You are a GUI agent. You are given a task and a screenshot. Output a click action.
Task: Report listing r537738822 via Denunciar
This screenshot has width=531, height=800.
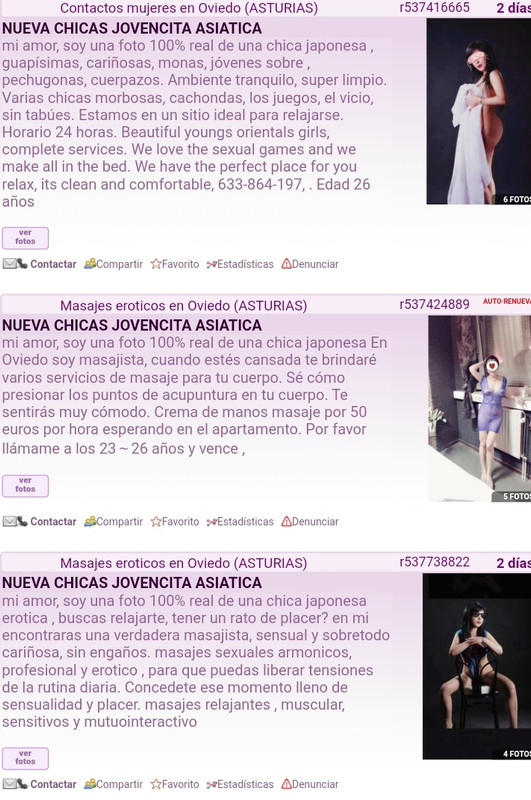[x=310, y=784]
